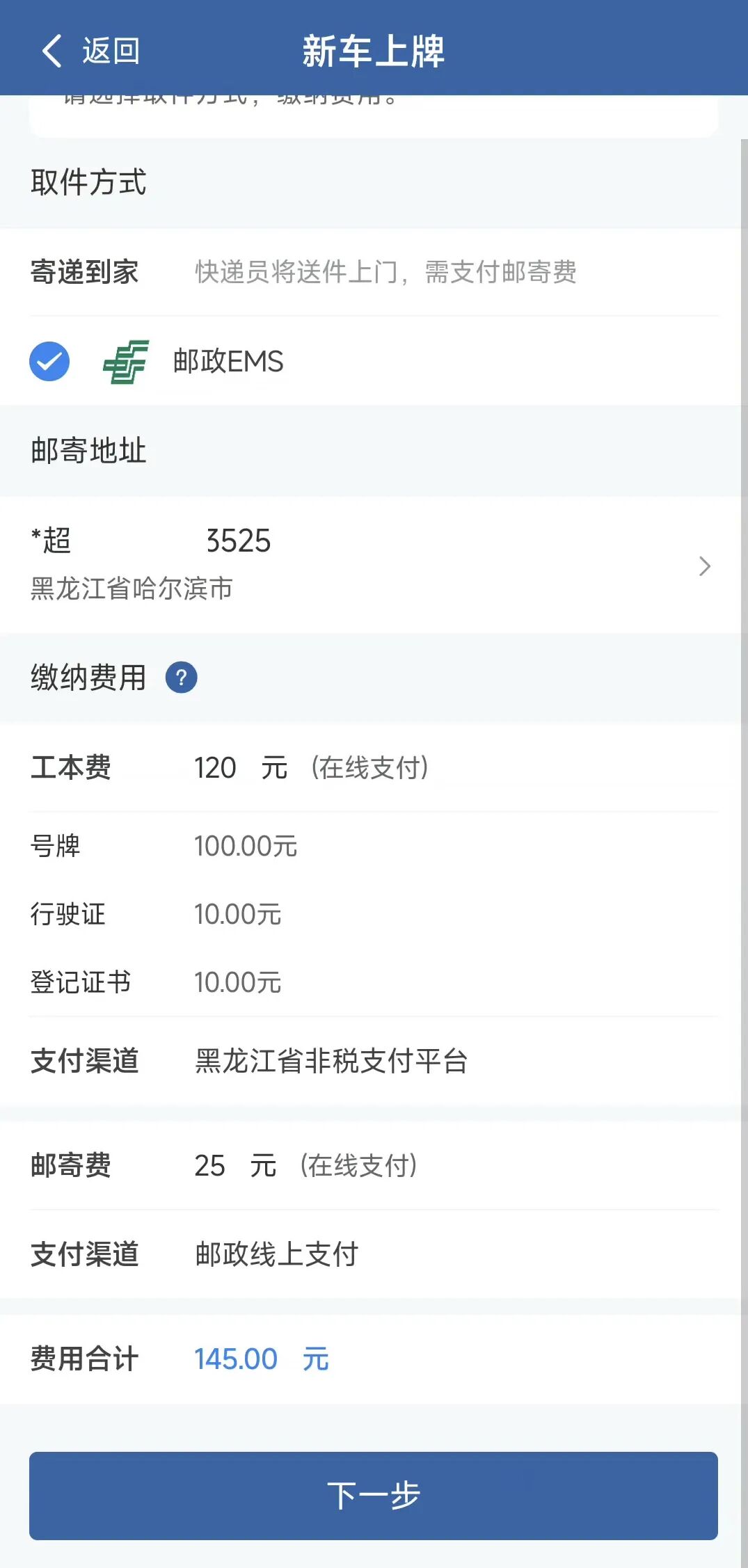Click the right arrow beside mailing address

(x=705, y=566)
